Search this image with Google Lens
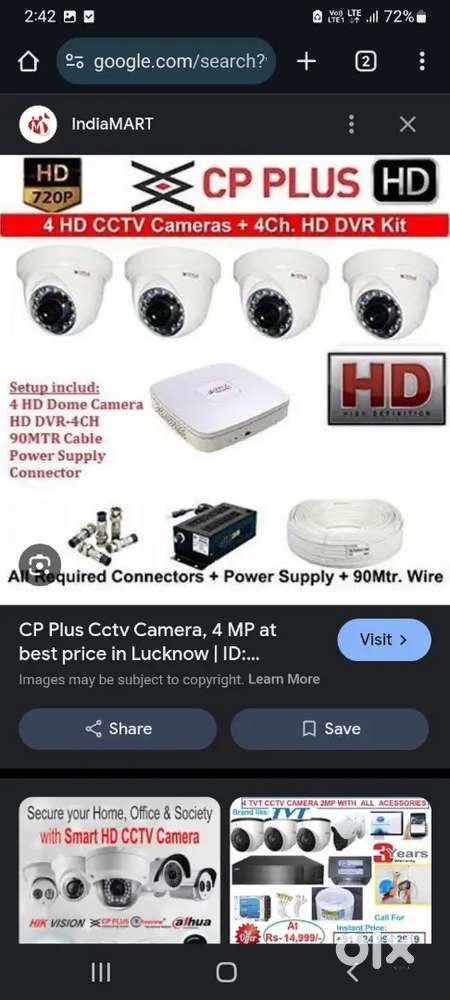 40,565
